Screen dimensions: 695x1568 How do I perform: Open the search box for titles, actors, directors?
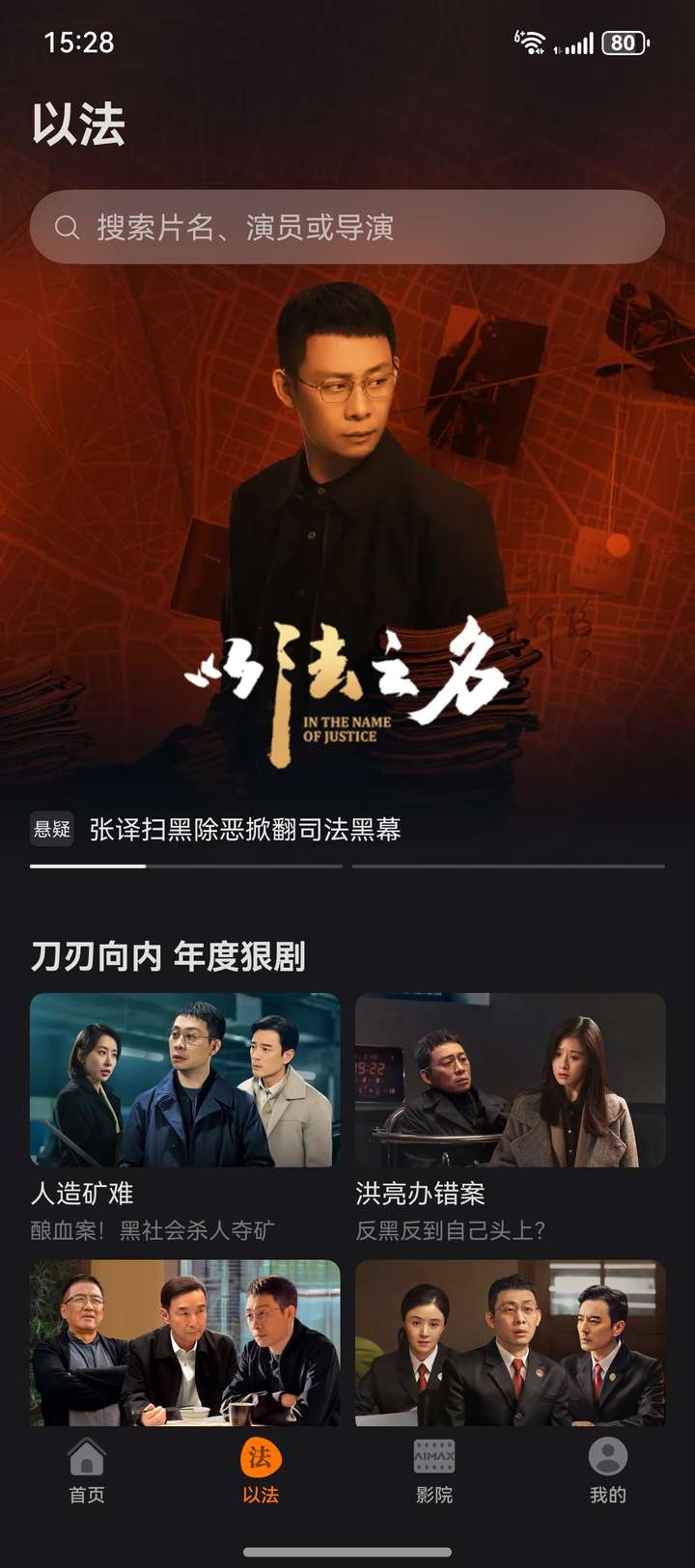point(347,228)
